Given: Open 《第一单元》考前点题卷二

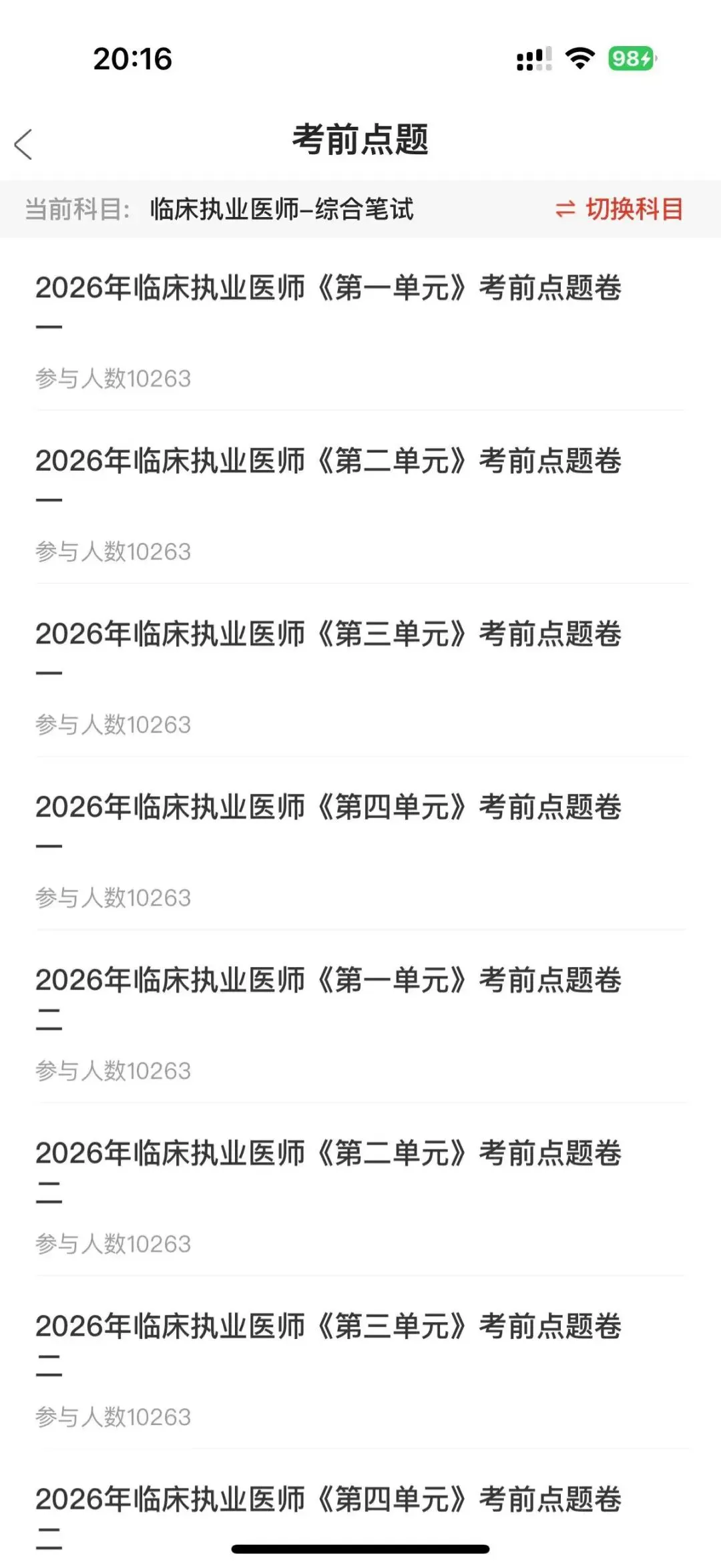Looking at the screenshot, I should click(x=328, y=980).
